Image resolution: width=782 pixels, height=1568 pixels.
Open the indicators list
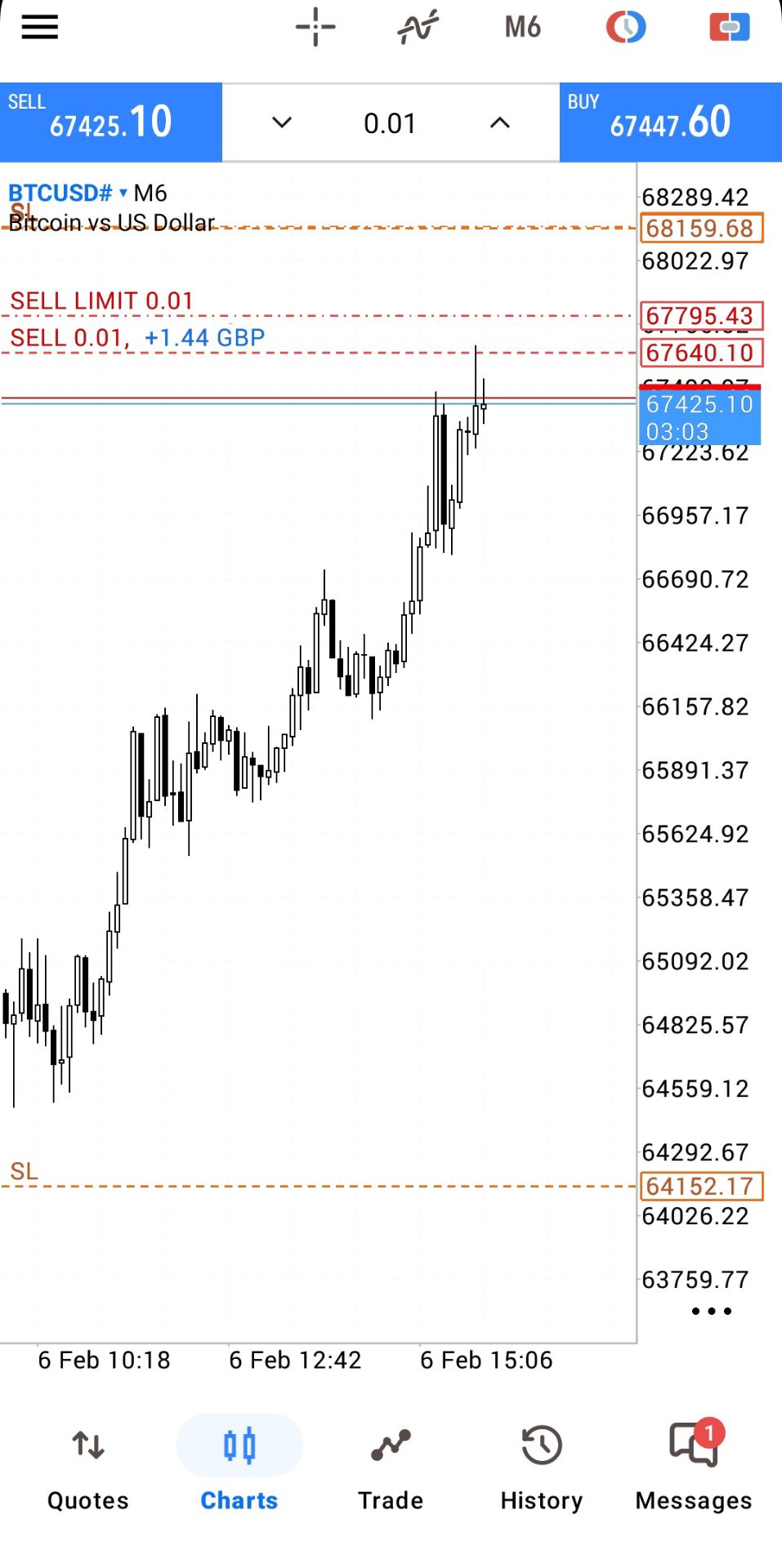pos(418,28)
